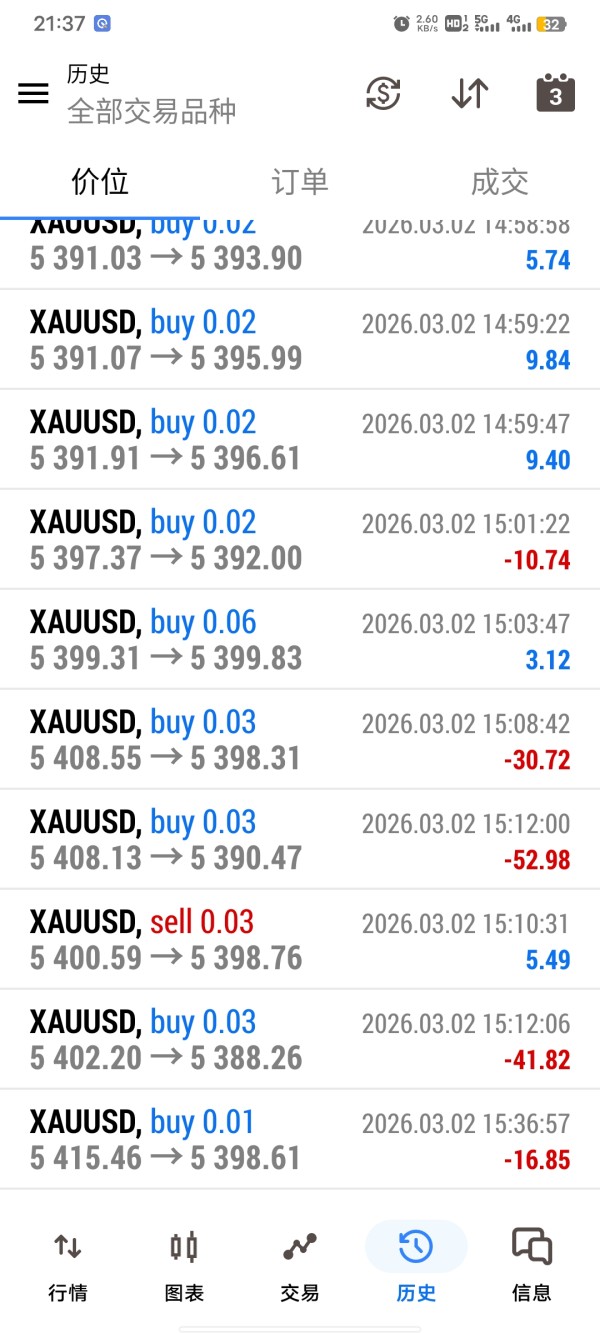Open the buy 0.06 XAUUSD trade
The height and width of the screenshot is (1333, 600).
tap(300, 640)
